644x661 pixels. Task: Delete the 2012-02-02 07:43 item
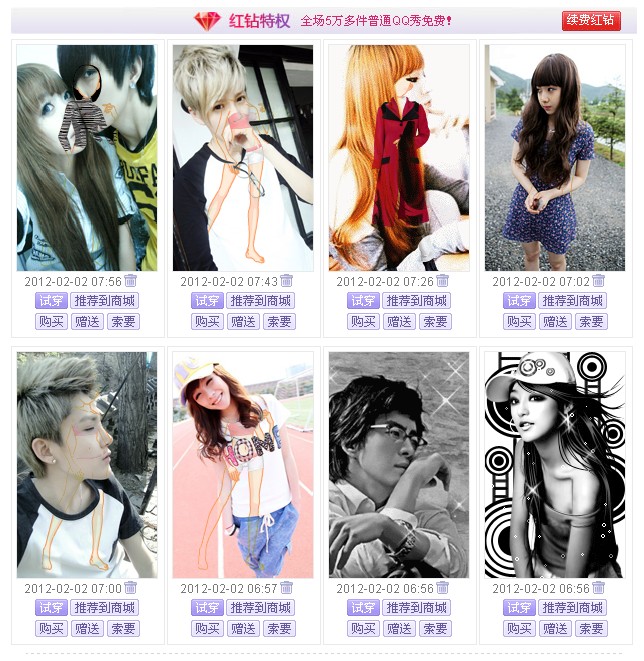point(287,281)
